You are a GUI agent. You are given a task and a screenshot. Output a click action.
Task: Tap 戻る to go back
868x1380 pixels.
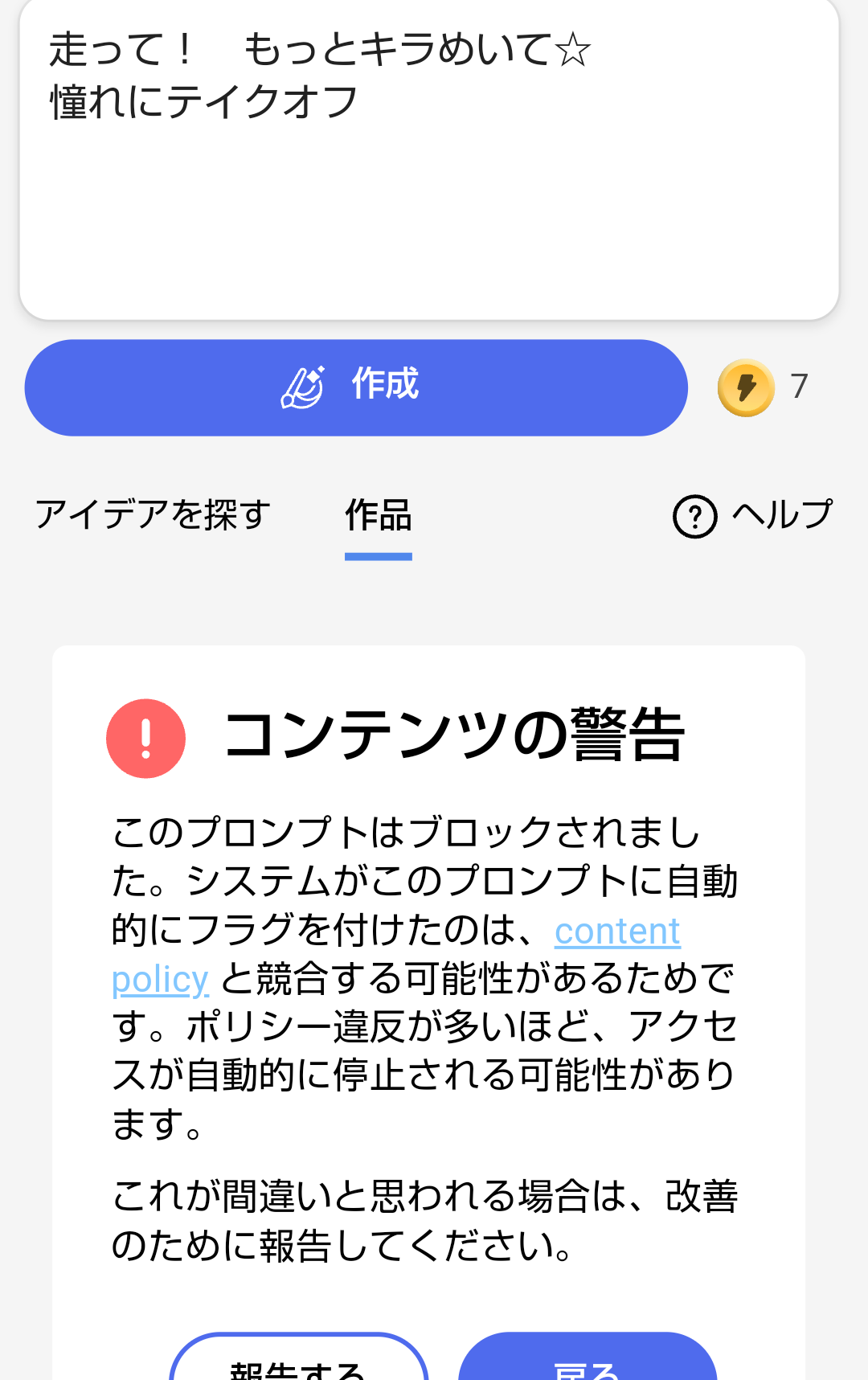click(x=587, y=1362)
